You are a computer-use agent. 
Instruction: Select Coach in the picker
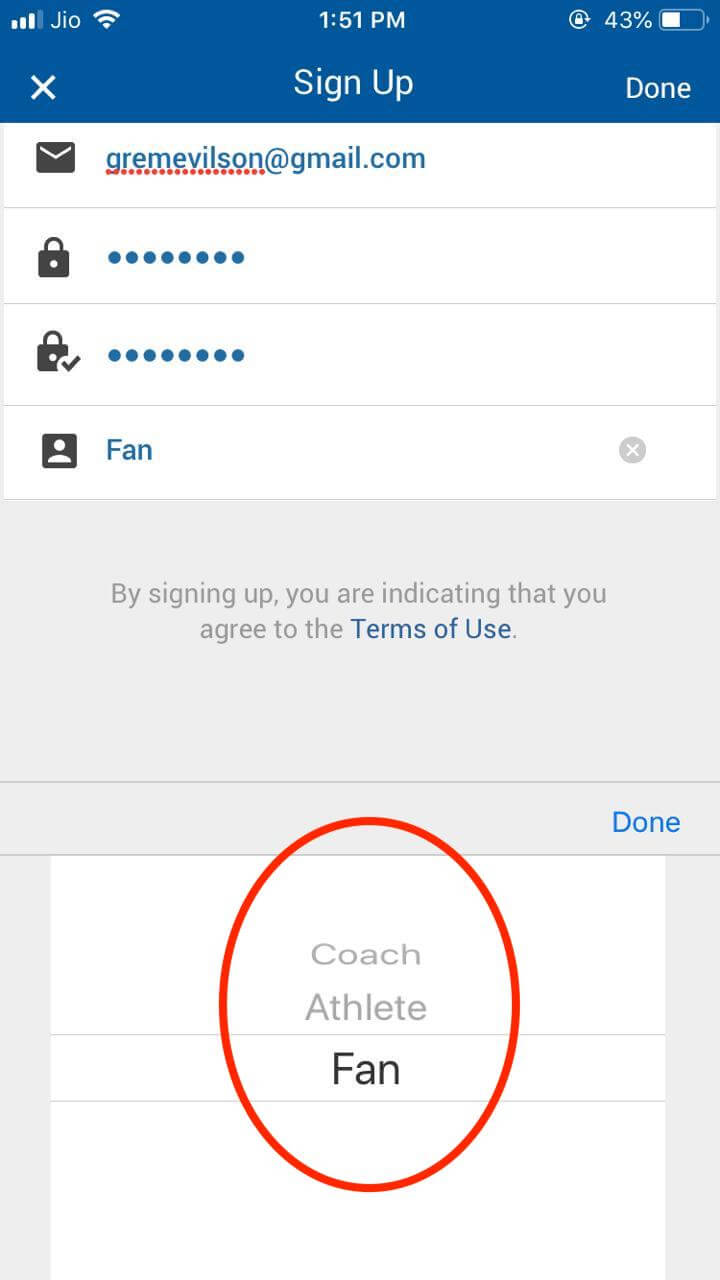coord(365,954)
